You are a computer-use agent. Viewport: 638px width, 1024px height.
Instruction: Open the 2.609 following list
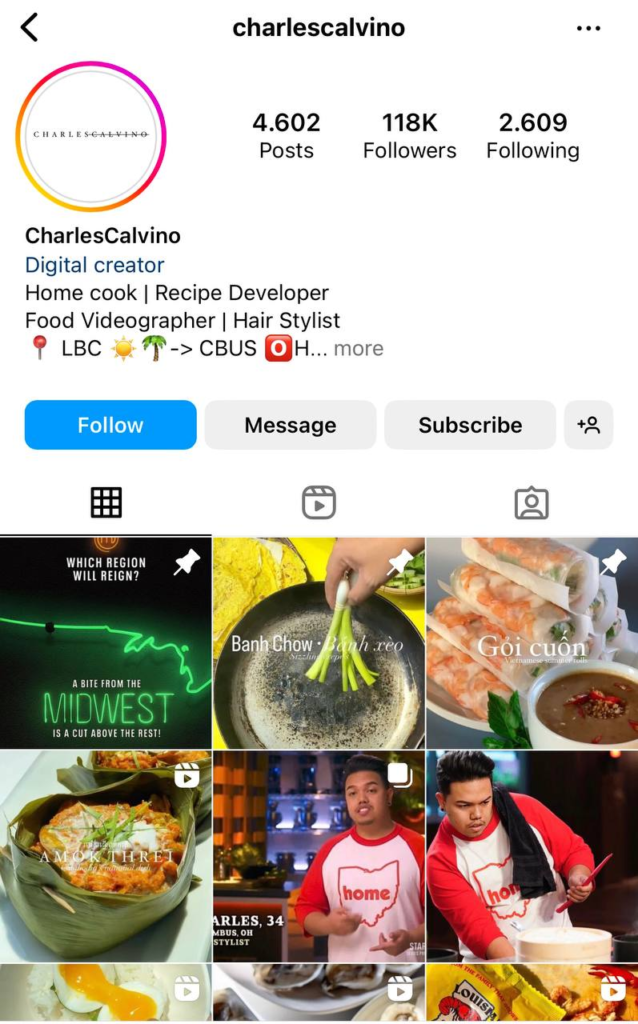[x=532, y=136]
